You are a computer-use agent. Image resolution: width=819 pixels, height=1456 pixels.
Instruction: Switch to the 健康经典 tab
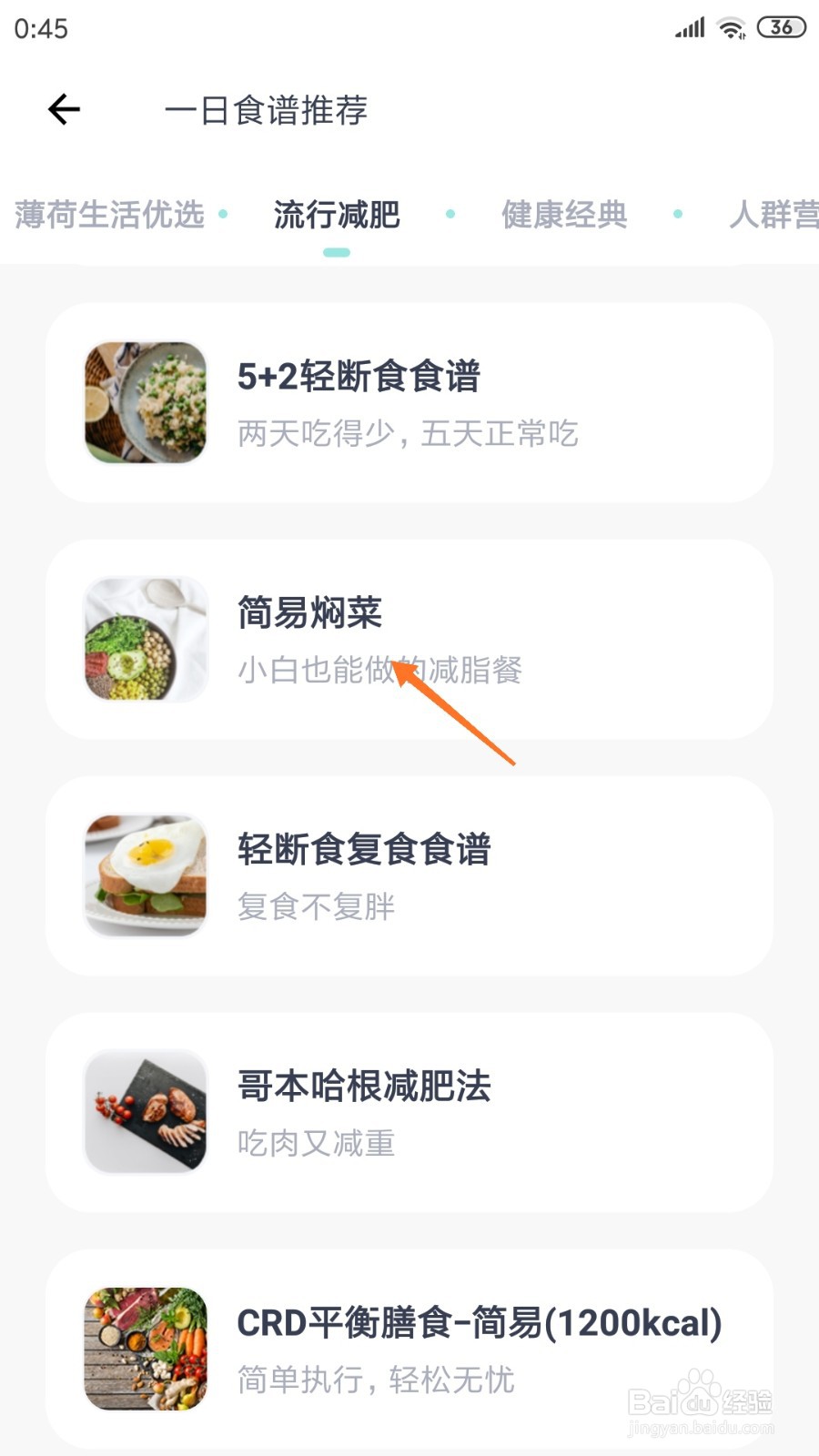pyautogui.click(x=564, y=215)
